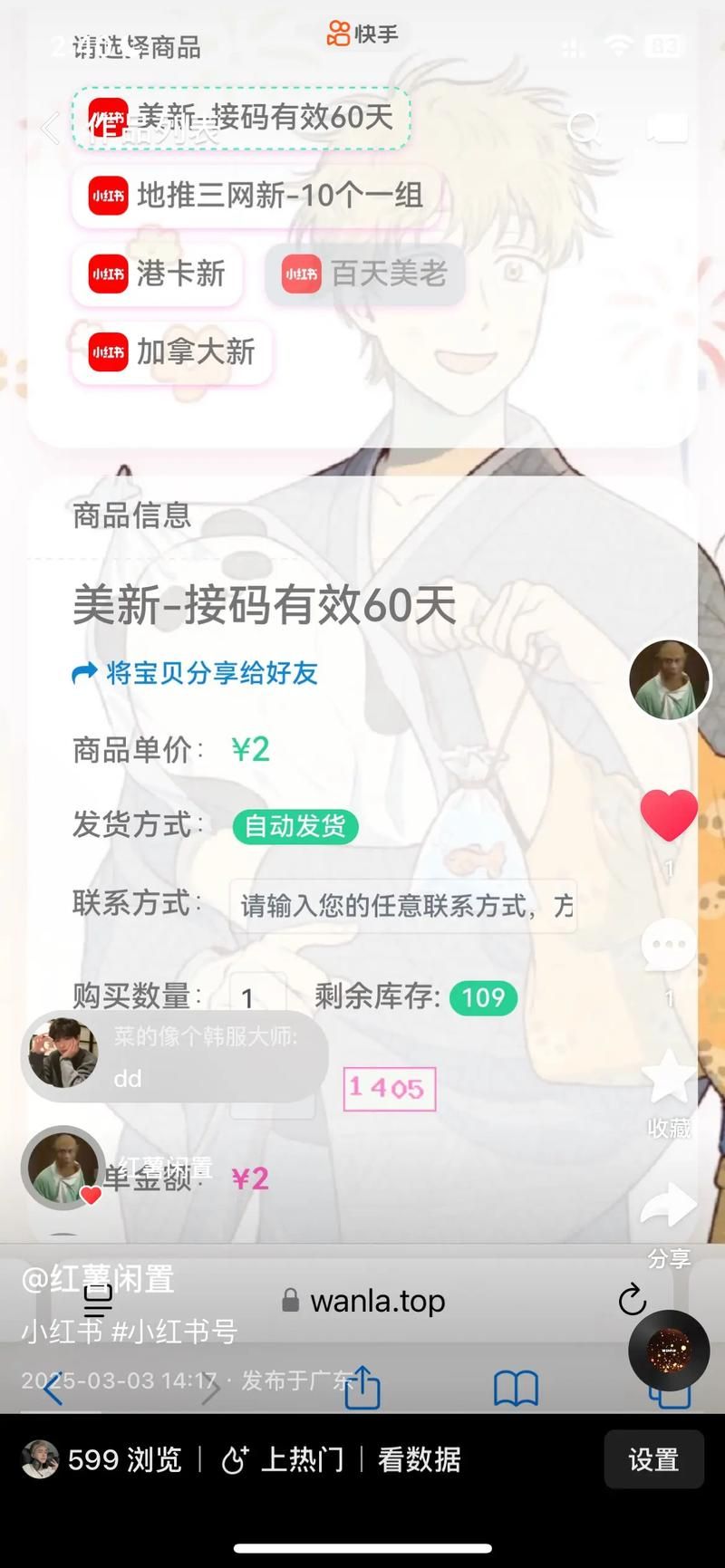Open 看数据 video analytics
The height and width of the screenshot is (1568, 725).
pyautogui.click(x=419, y=1459)
